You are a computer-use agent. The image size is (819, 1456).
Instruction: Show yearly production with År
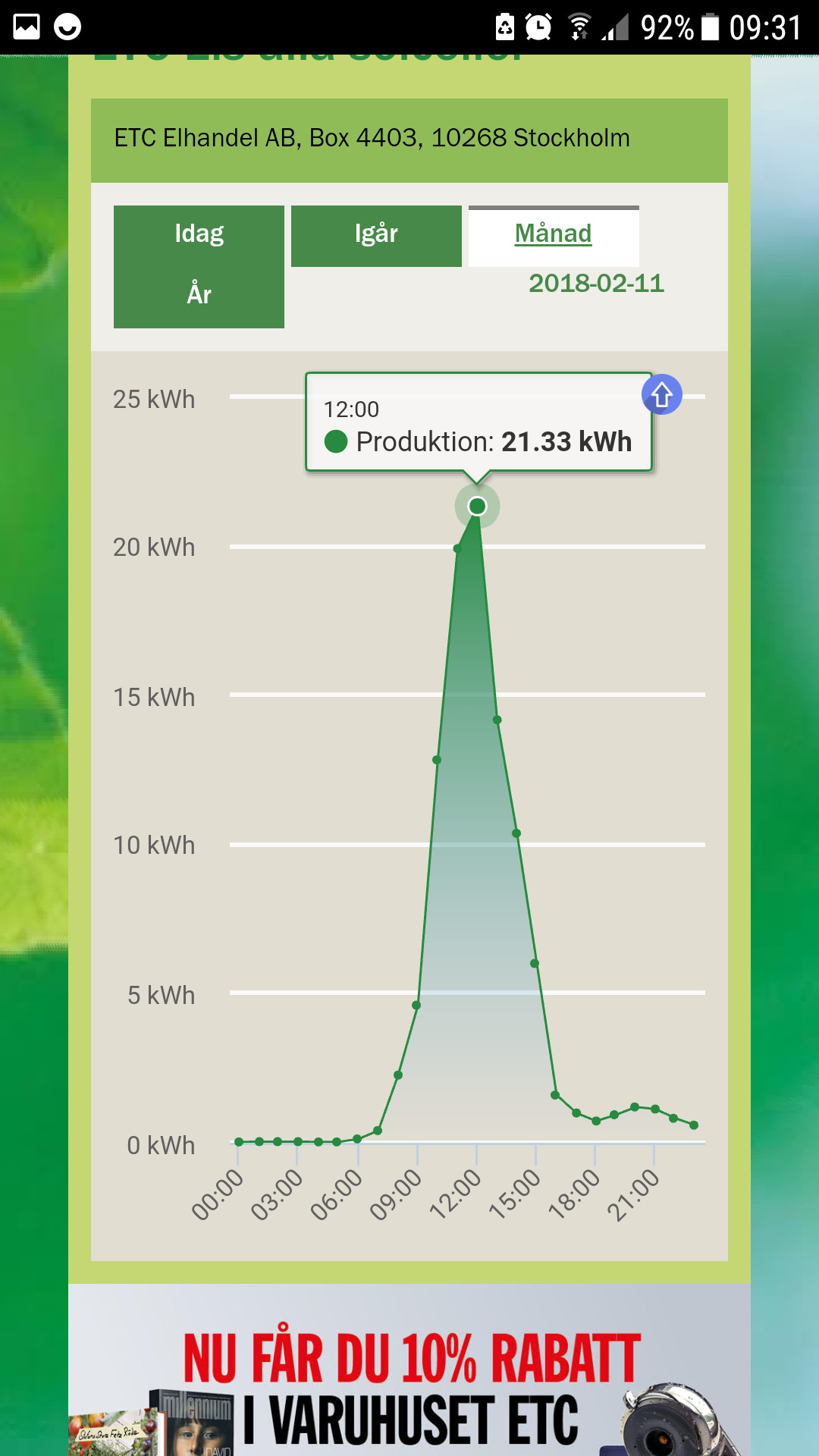[199, 294]
